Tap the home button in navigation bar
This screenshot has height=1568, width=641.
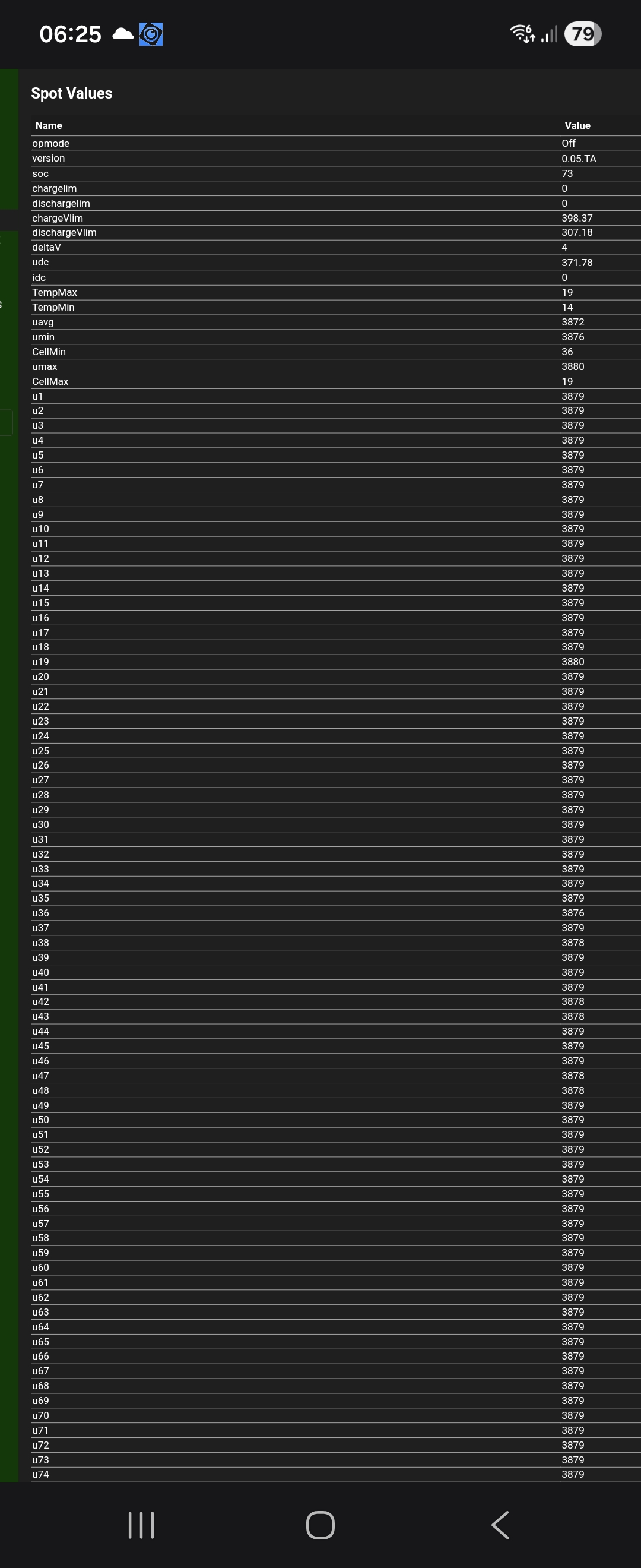320,1525
